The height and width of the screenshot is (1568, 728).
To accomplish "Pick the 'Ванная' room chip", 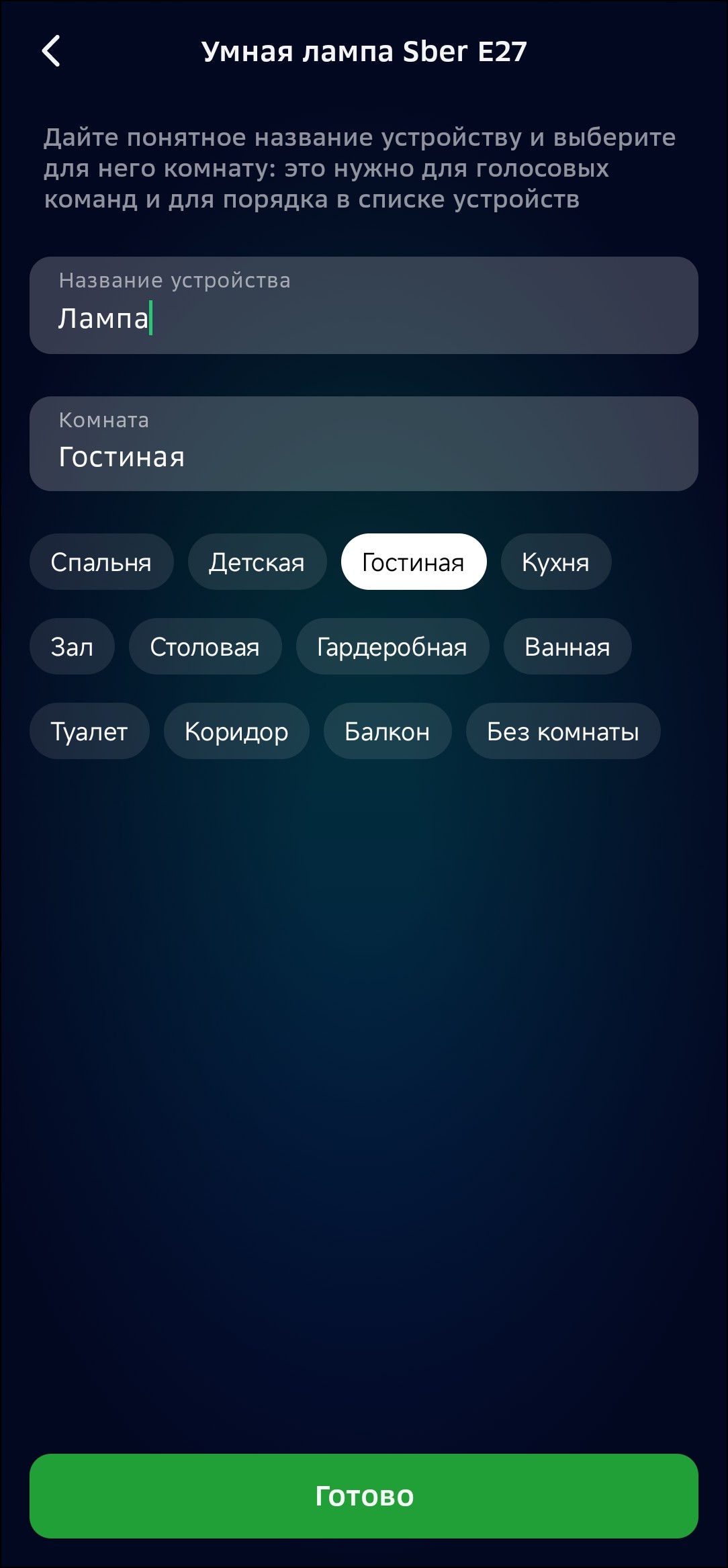I will [567, 647].
